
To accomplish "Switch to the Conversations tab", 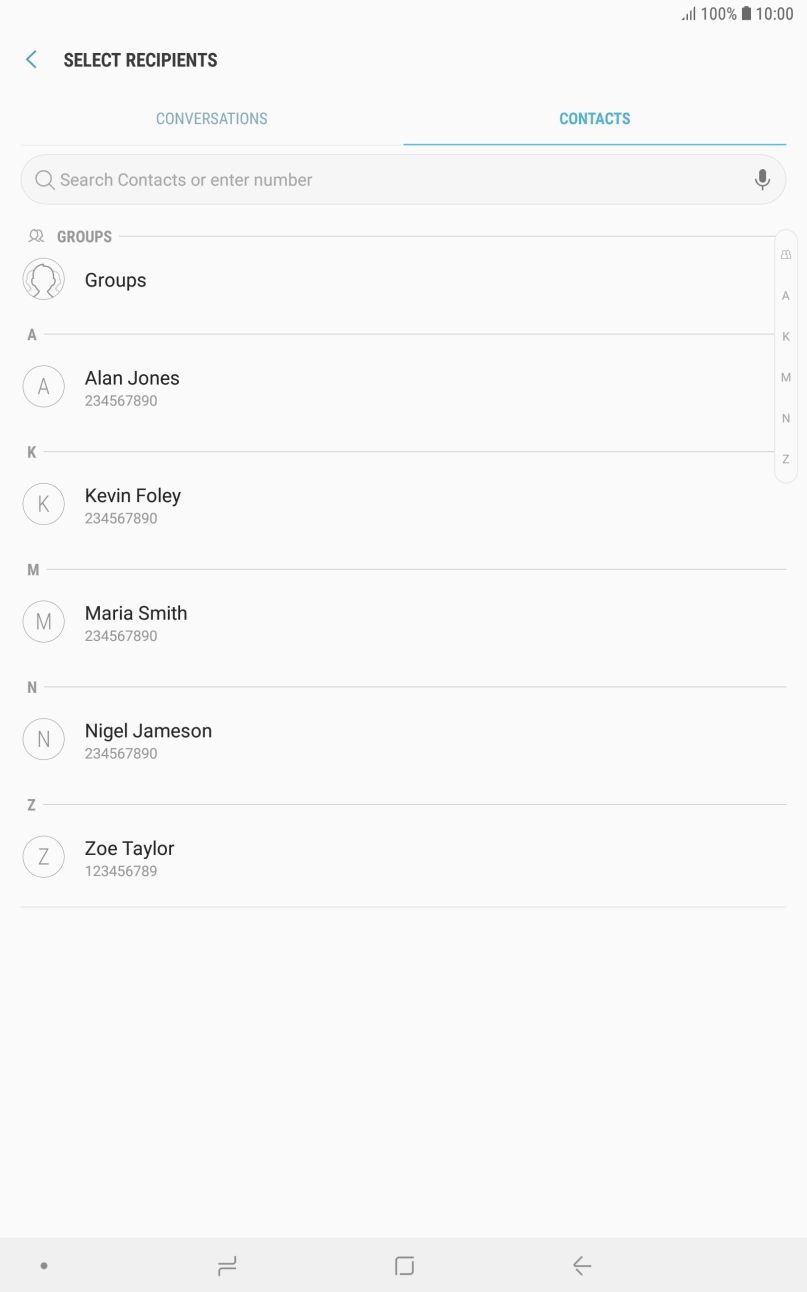I will coord(211,118).
